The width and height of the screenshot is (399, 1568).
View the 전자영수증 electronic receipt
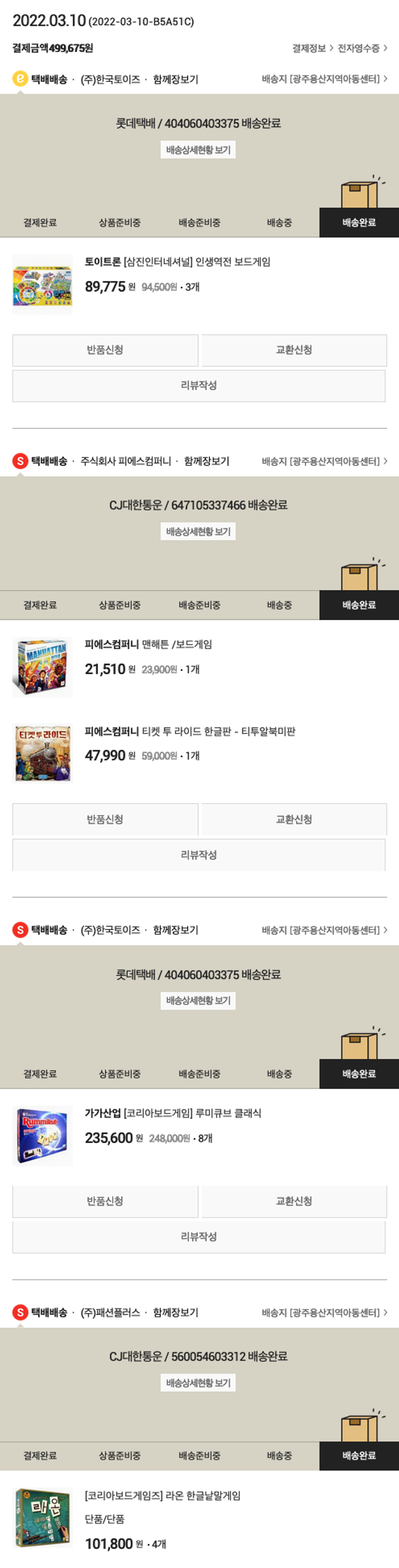(x=361, y=48)
